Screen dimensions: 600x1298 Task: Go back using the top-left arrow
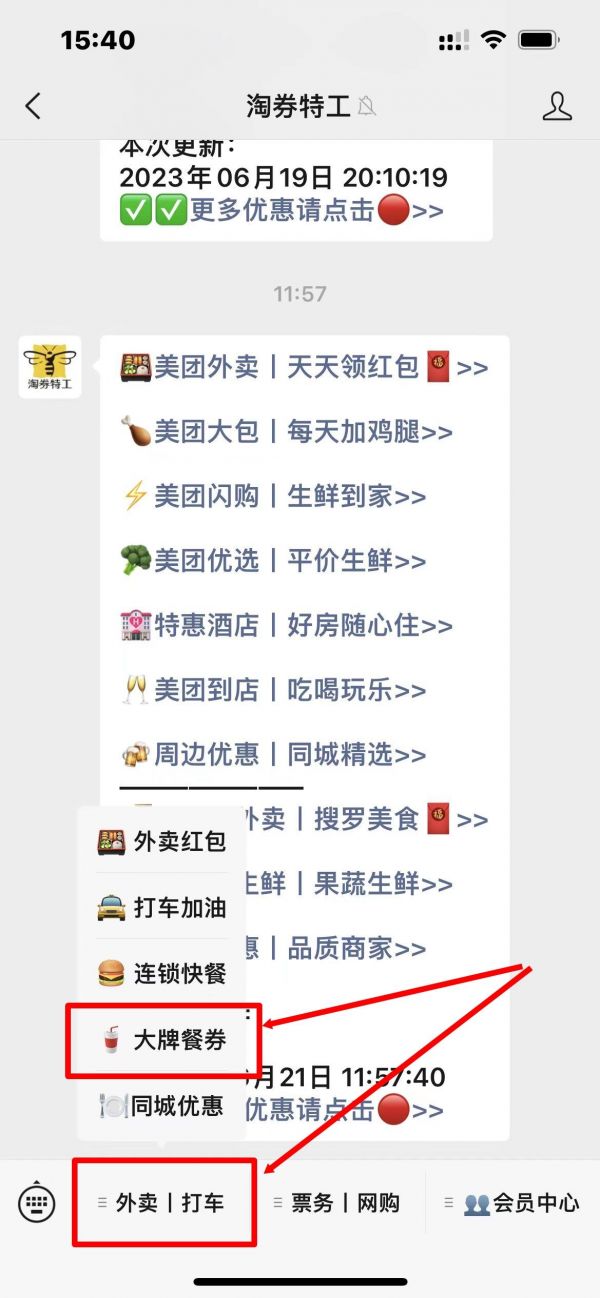[33, 106]
